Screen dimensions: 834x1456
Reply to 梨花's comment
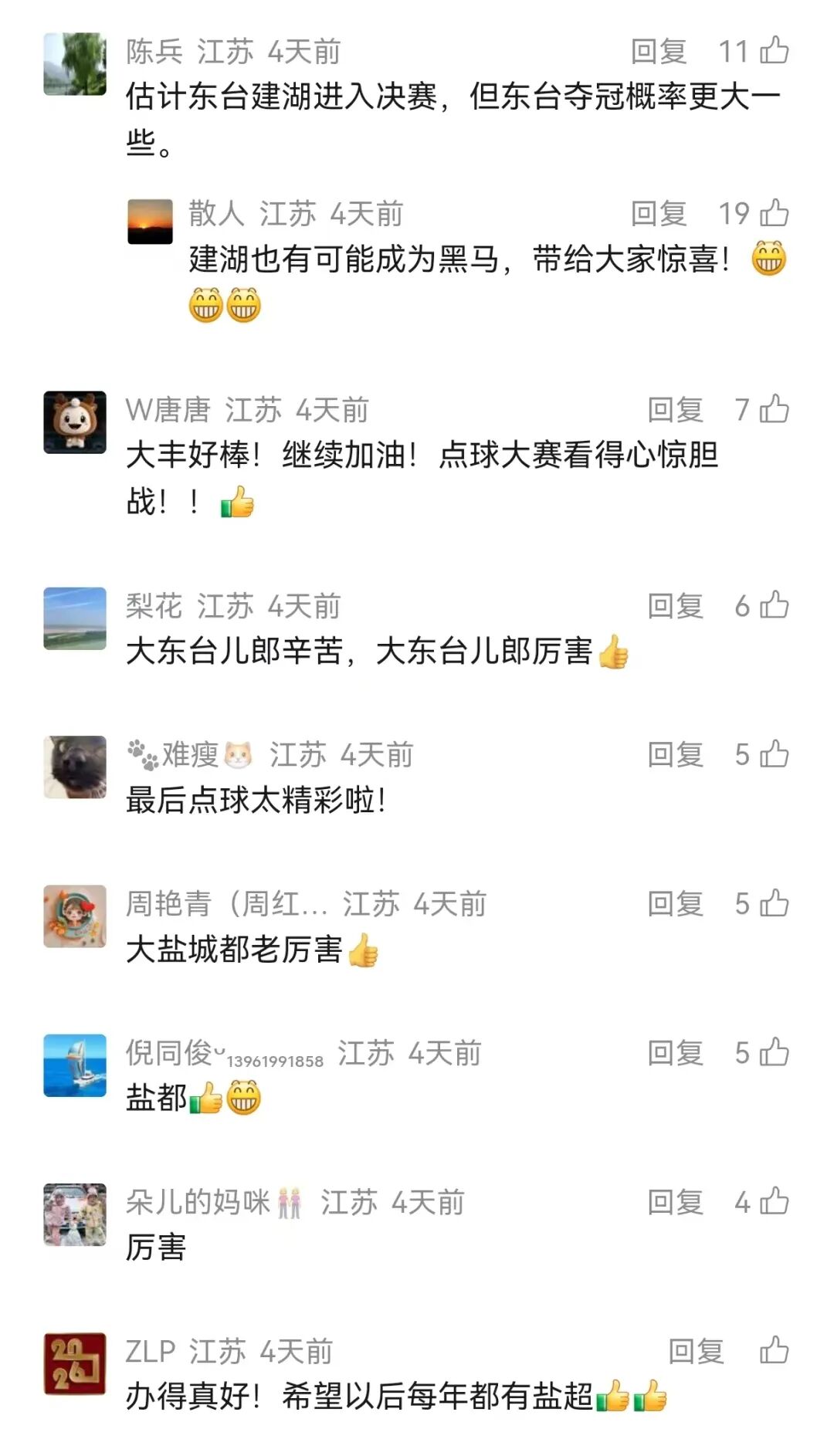(675, 606)
